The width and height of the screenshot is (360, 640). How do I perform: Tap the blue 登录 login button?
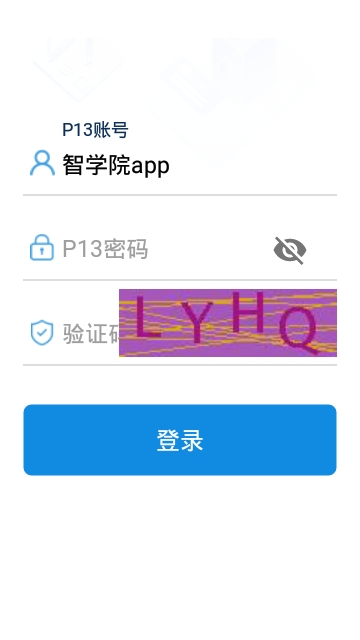180,440
